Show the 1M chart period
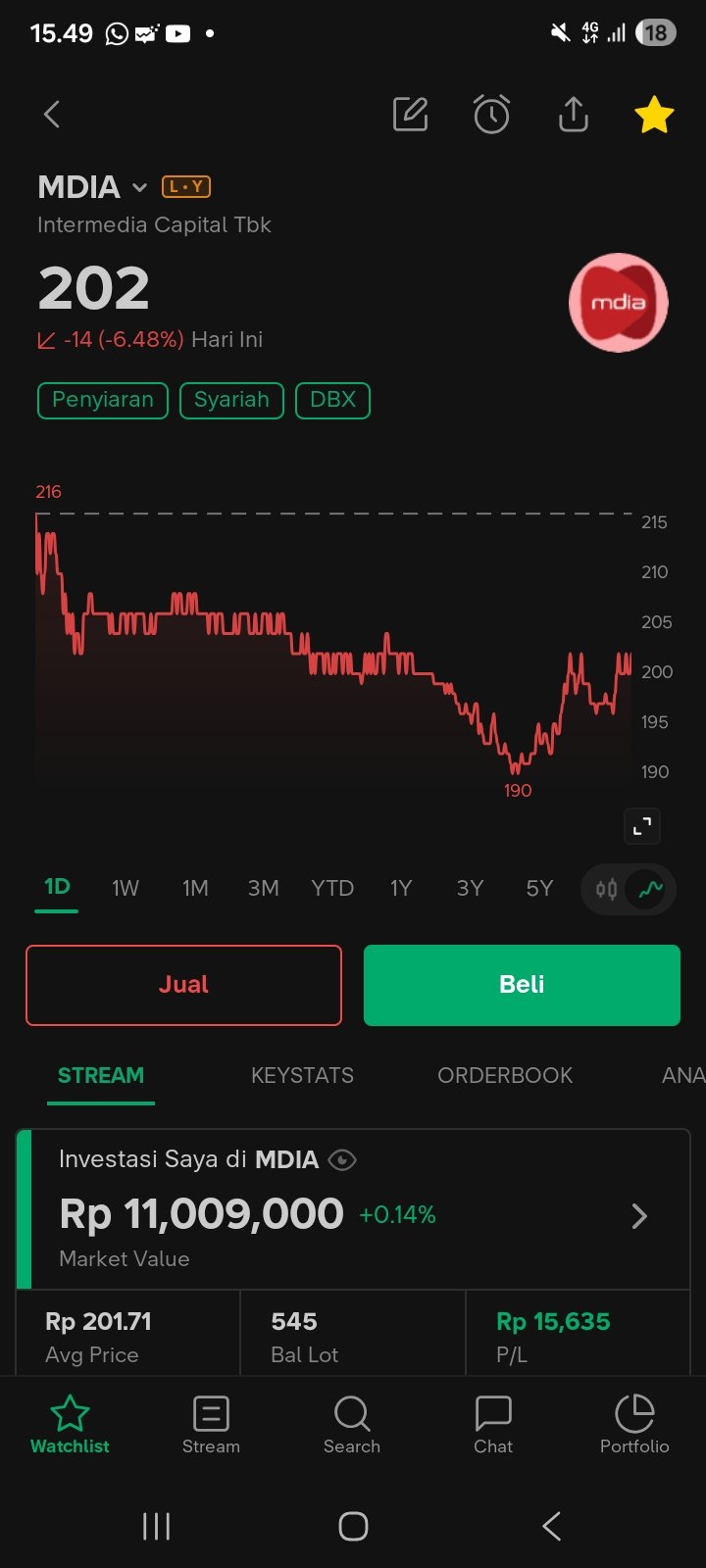706x1568 pixels. coord(195,888)
